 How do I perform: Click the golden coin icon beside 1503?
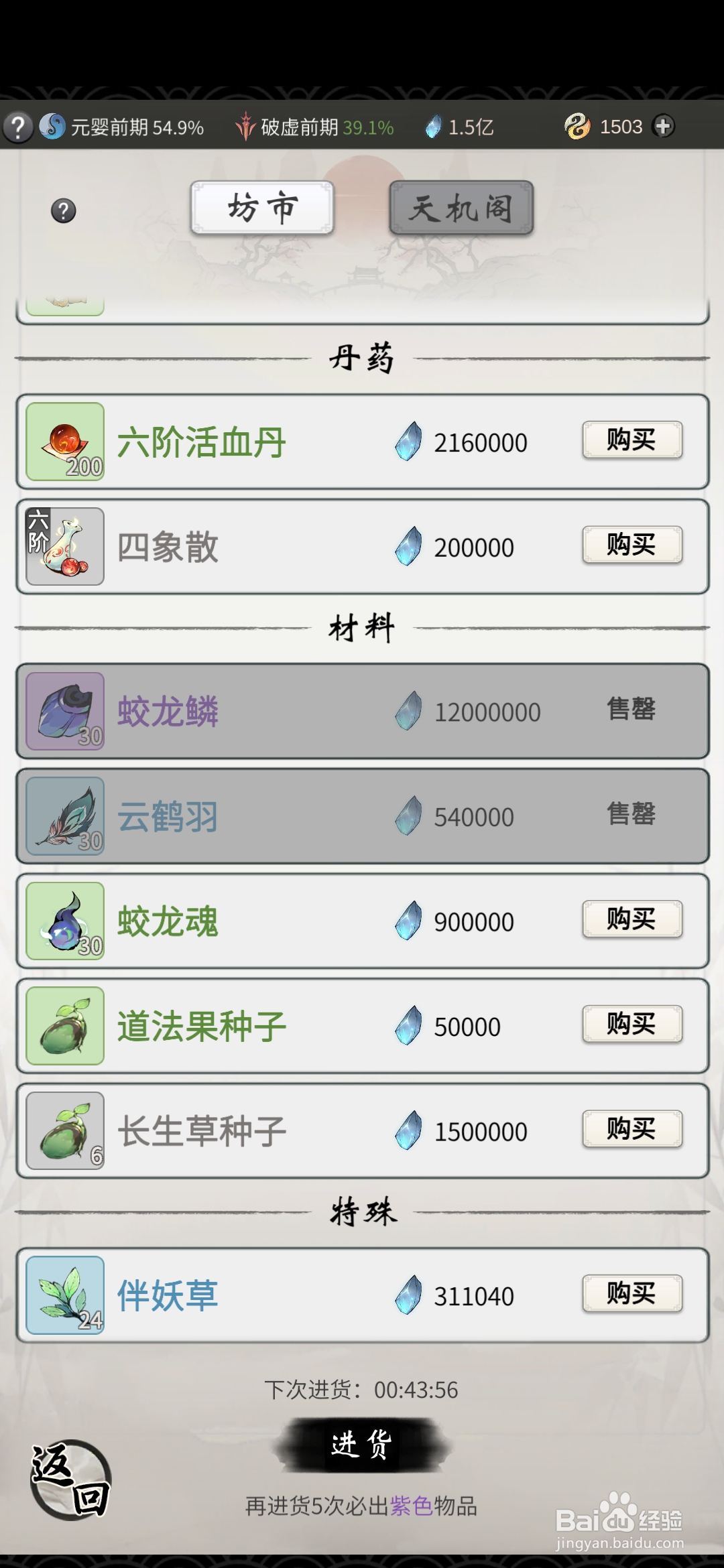(578, 125)
